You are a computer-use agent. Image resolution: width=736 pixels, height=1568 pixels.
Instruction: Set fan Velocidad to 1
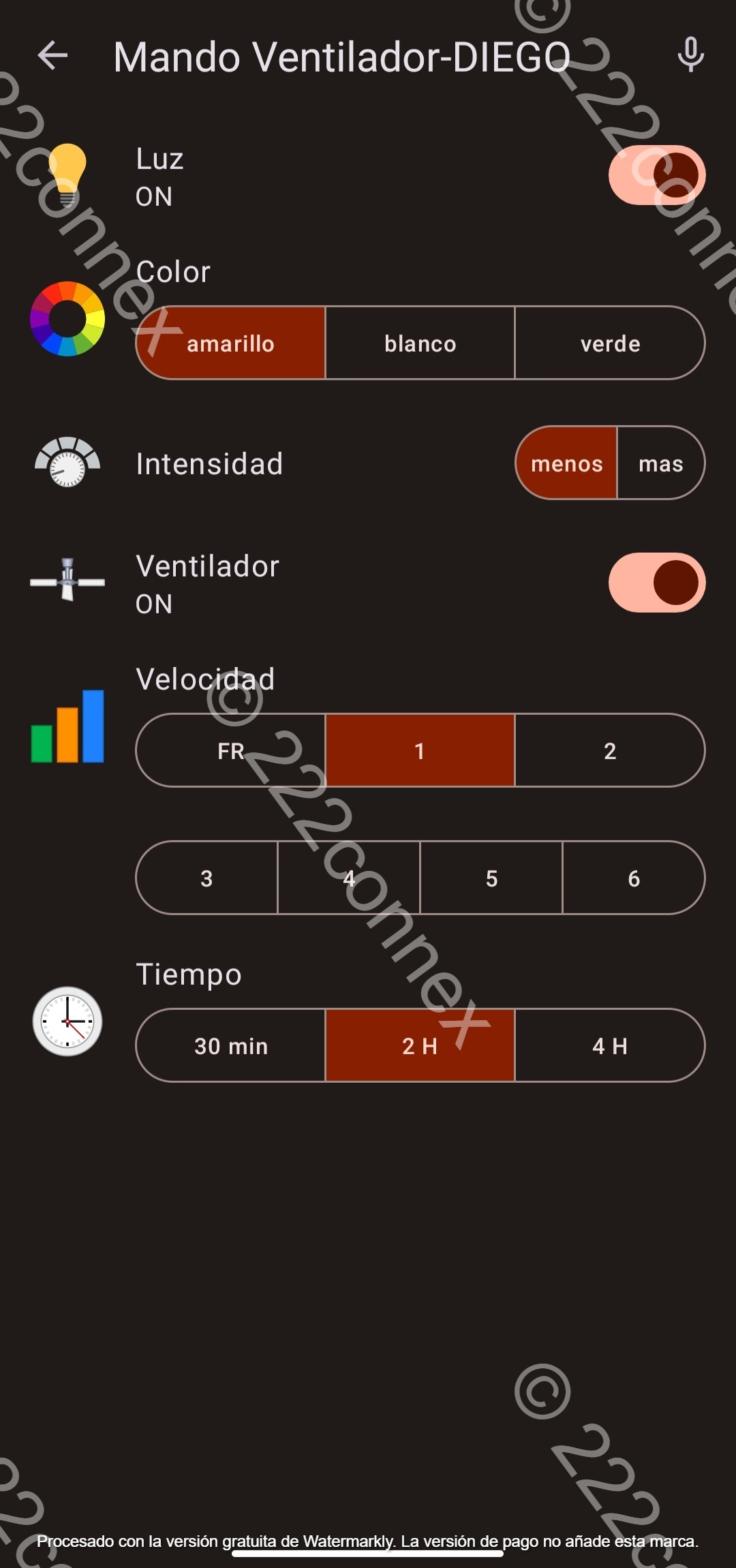click(x=420, y=751)
